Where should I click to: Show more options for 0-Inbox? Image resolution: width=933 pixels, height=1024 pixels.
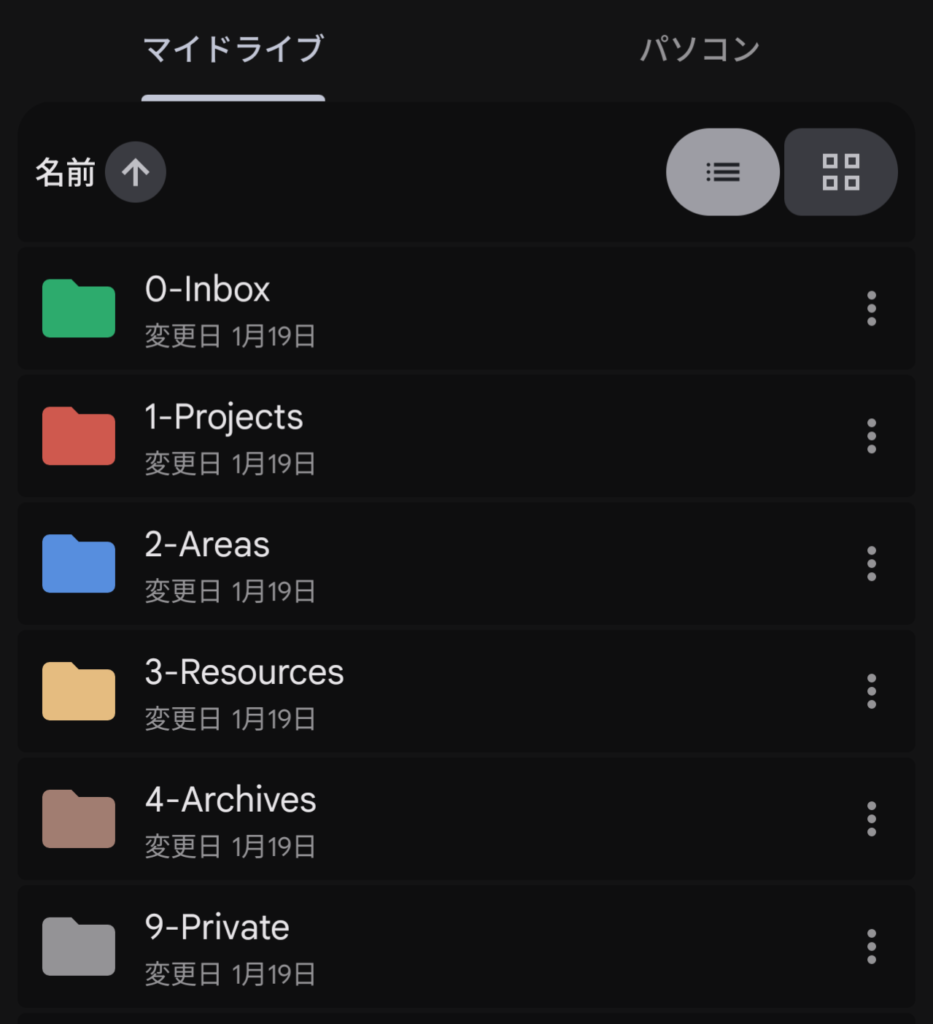pos(871,309)
